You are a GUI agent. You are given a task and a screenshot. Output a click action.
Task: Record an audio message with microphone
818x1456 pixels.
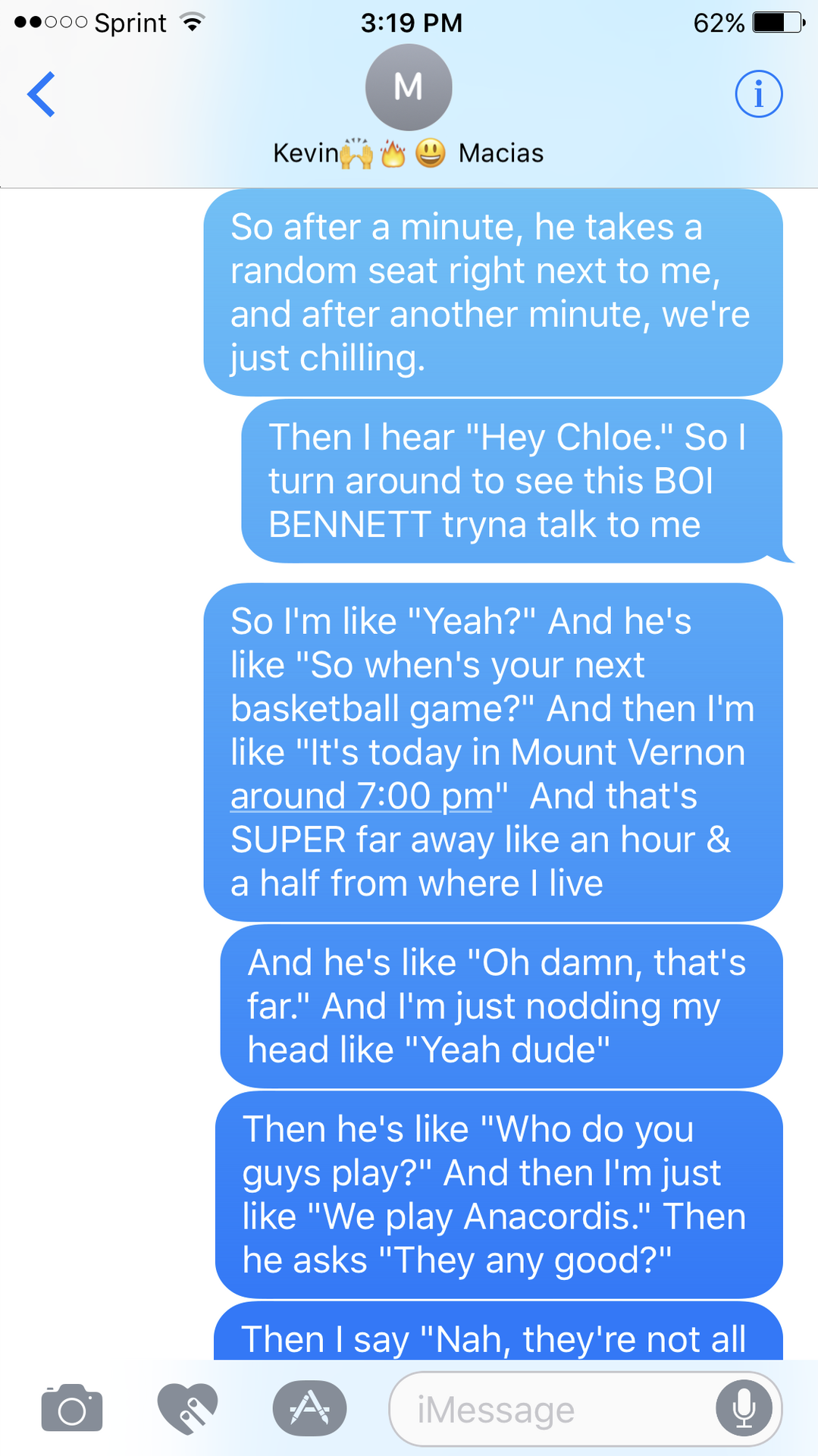tap(744, 1409)
